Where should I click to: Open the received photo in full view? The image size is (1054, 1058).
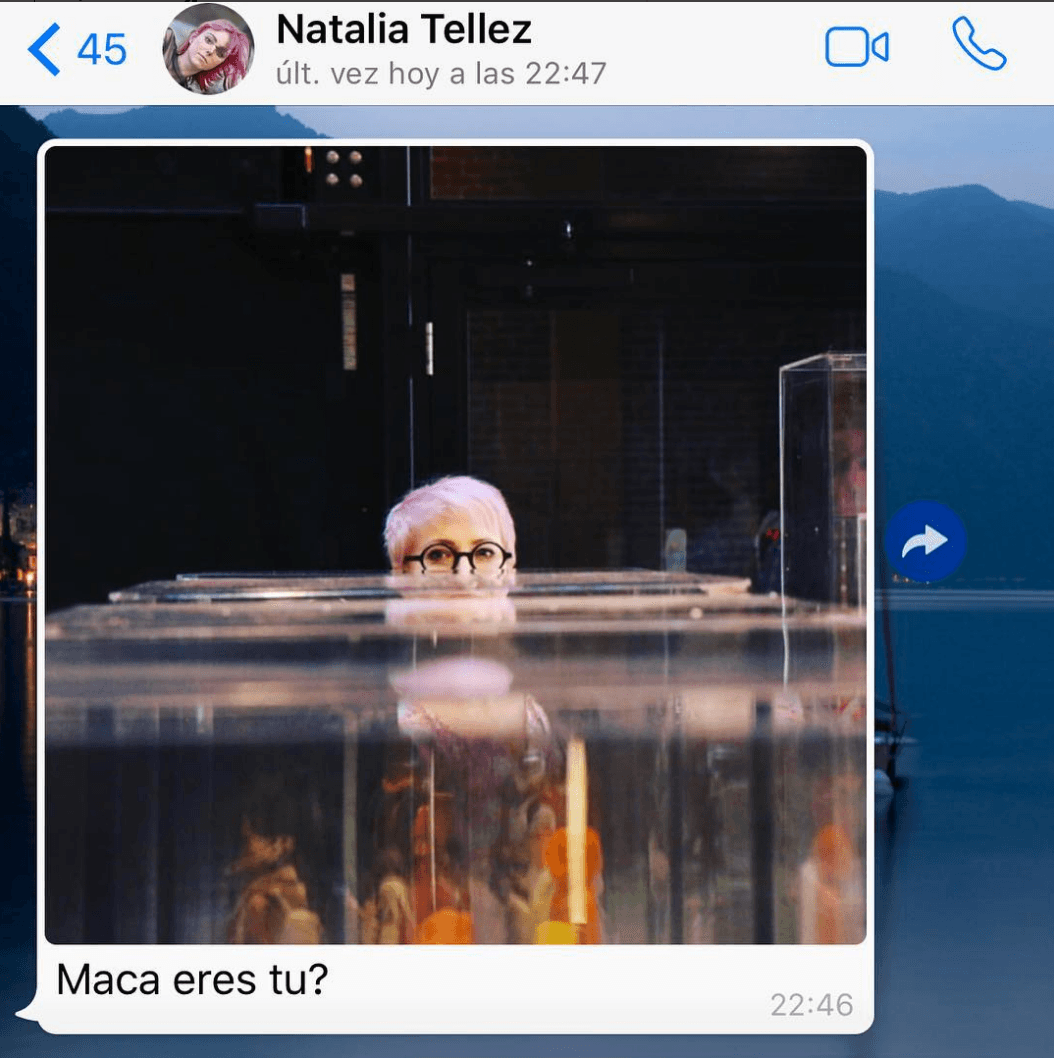(x=455, y=545)
